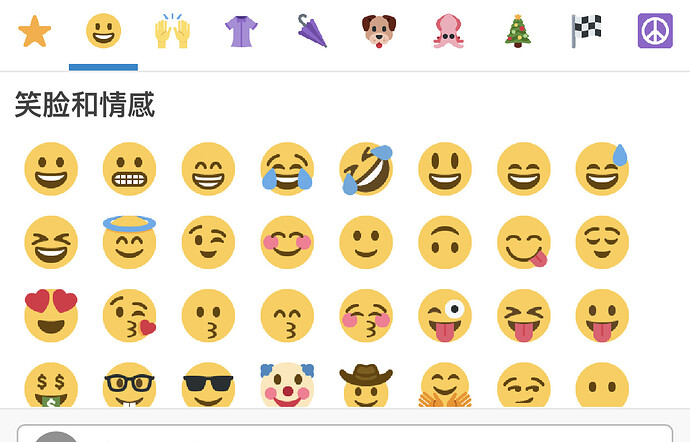
Task: Switch to the Christmas tree category
Action: coord(517,32)
